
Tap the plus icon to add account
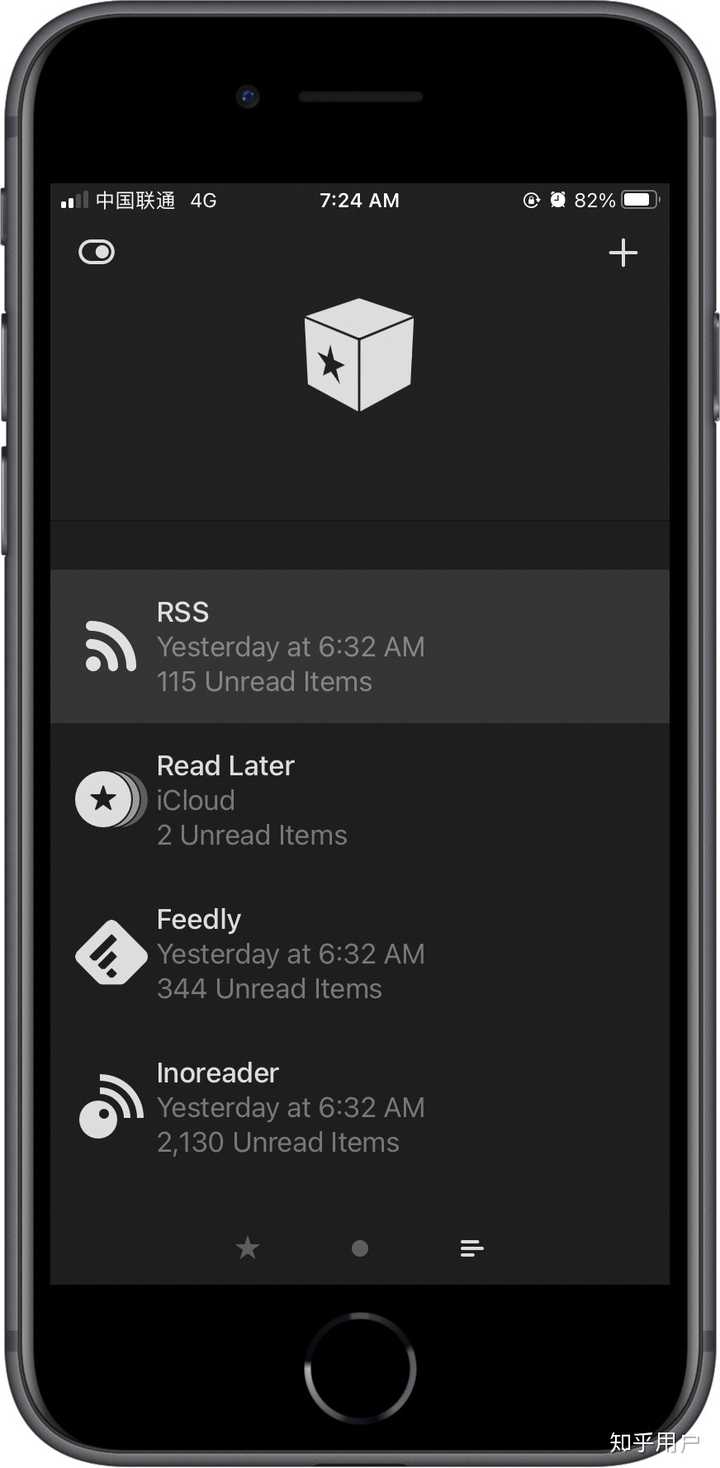click(x=623, y=253)
